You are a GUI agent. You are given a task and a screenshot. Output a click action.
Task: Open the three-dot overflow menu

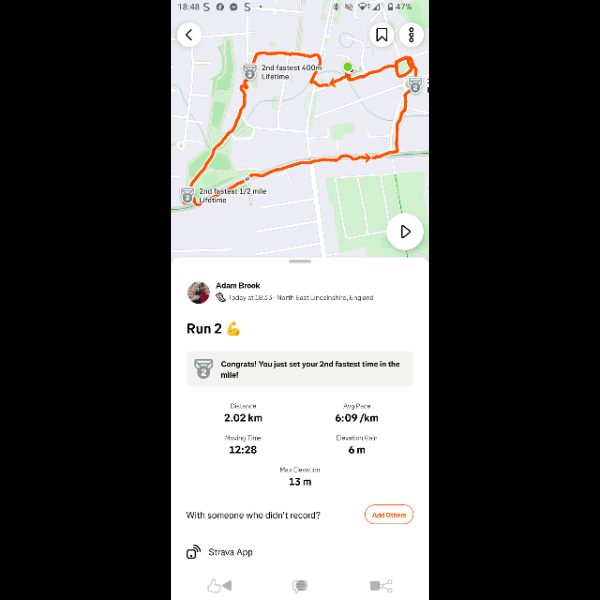tap(411, 35)
